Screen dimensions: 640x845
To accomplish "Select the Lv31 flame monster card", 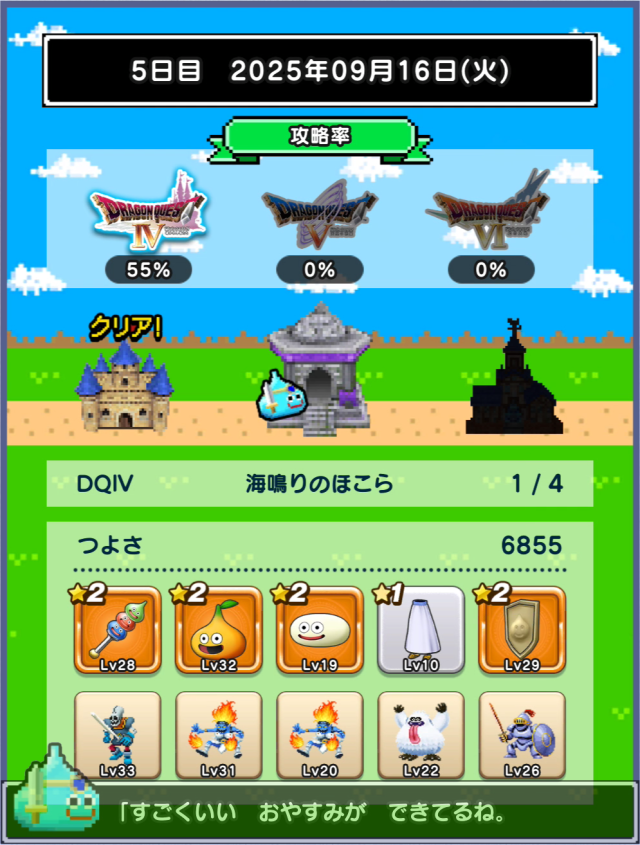I will coord(219,735).
